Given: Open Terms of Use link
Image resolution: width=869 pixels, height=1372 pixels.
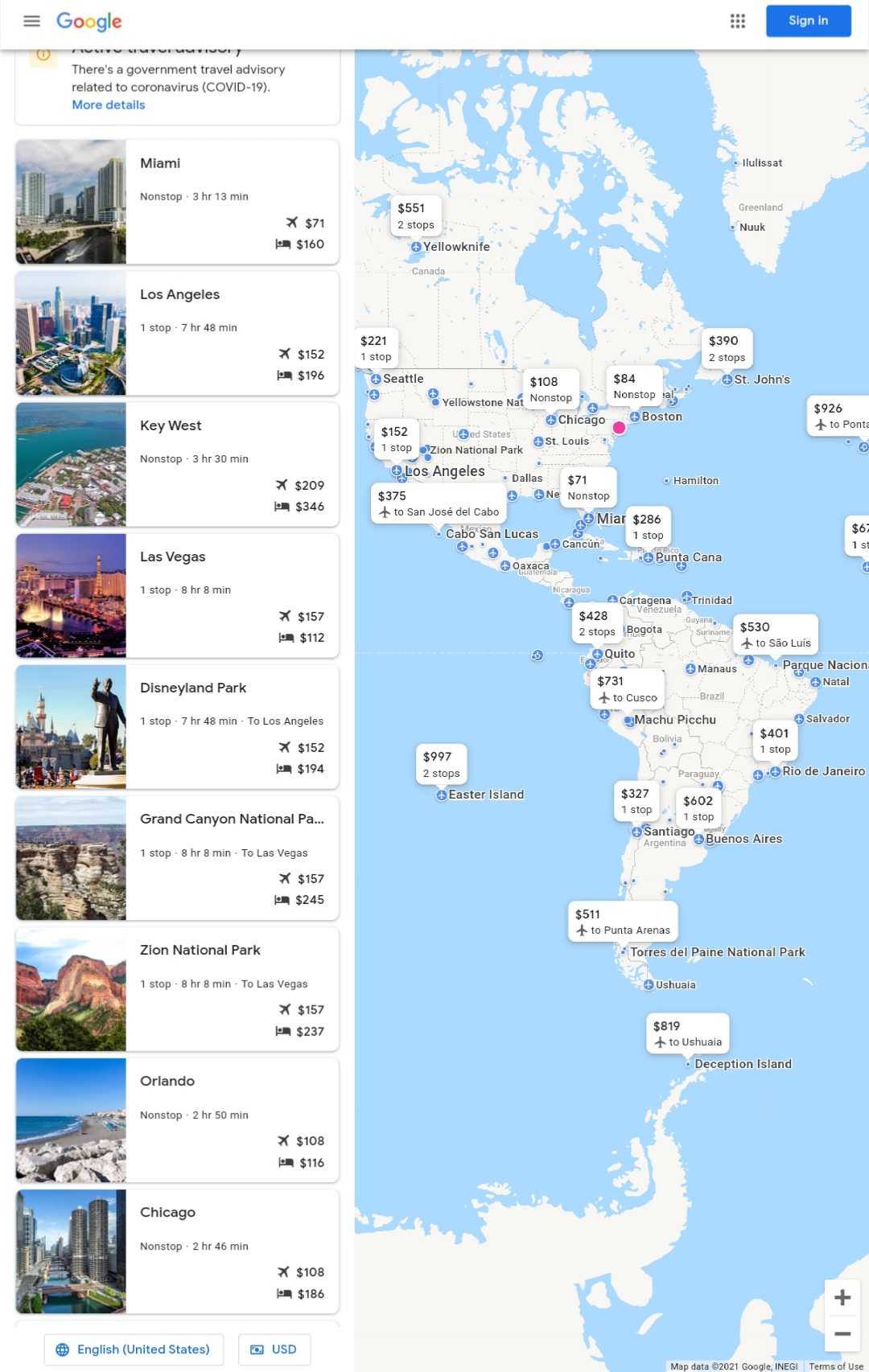Looking at the screenshot, I should pos(835,1366).
